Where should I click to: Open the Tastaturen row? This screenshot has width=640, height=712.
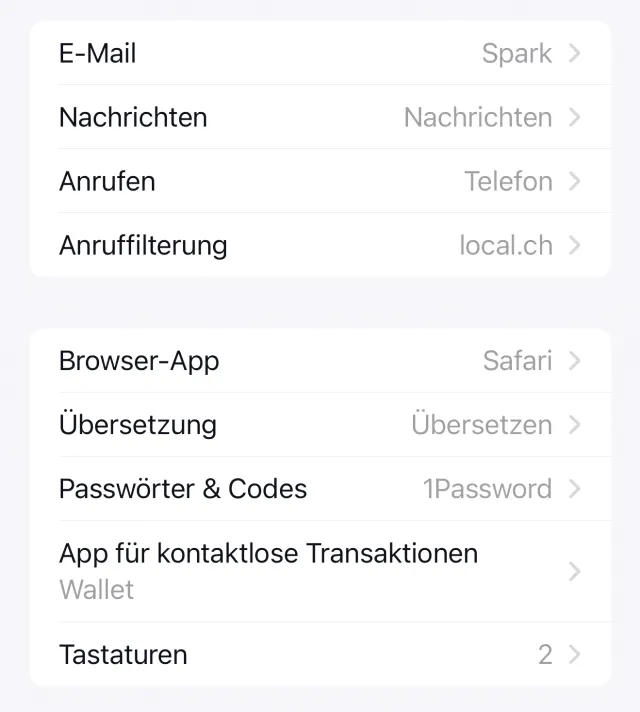(320, 654)
